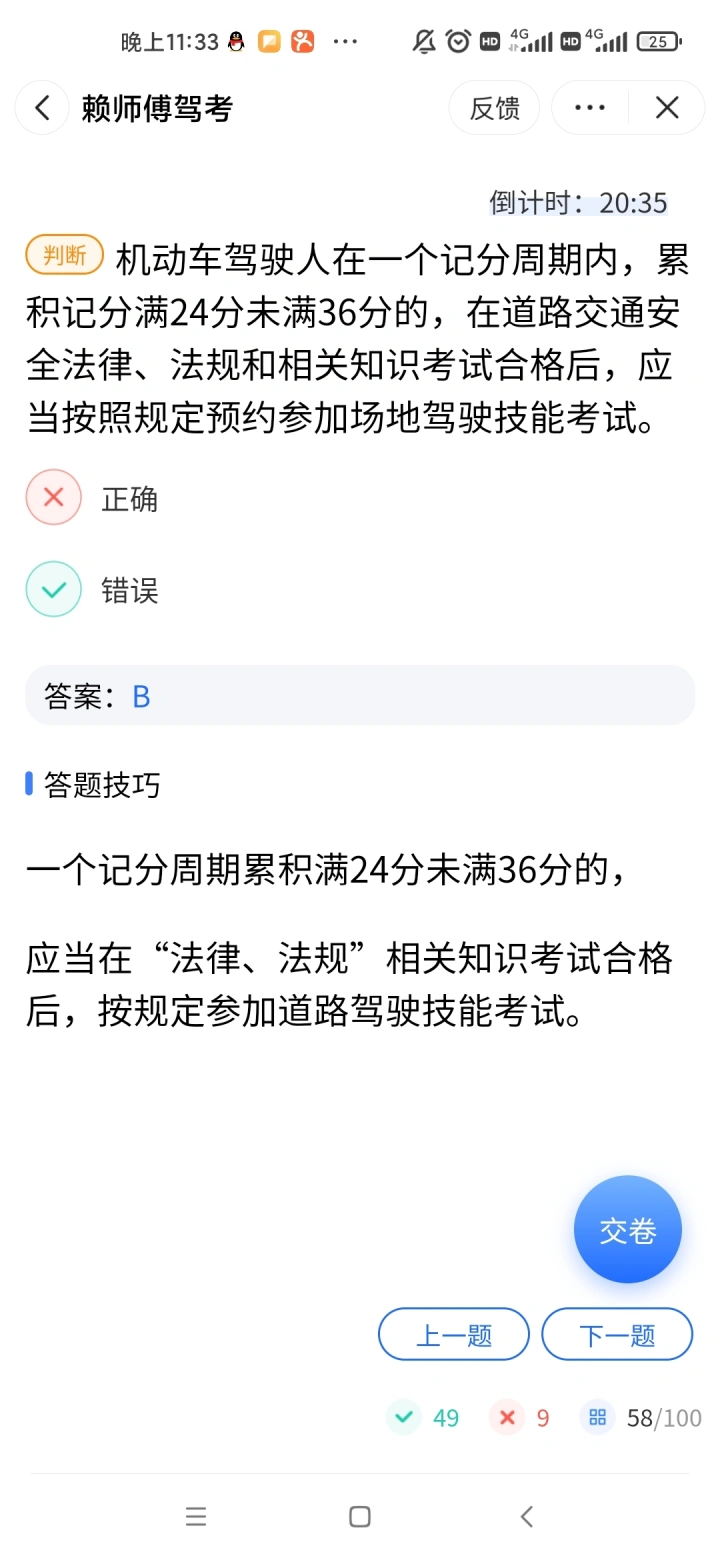Go back from 赖师傅驾考
Screen dimensions: 720x1560
42,108
